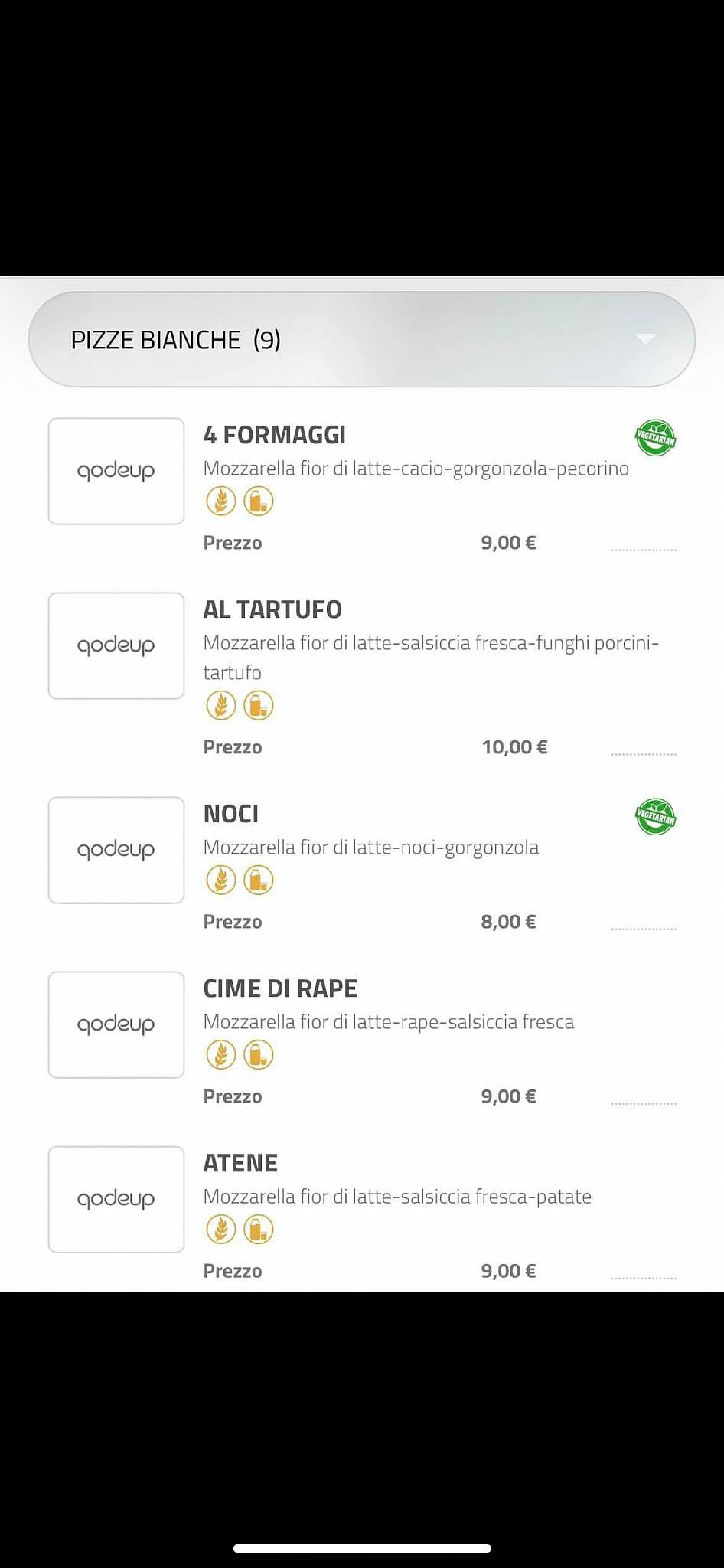Click the gluten allergen icon for 4 FORMAGGI
This screenshot has width=724, height=1568.
[x=220, y=501]
